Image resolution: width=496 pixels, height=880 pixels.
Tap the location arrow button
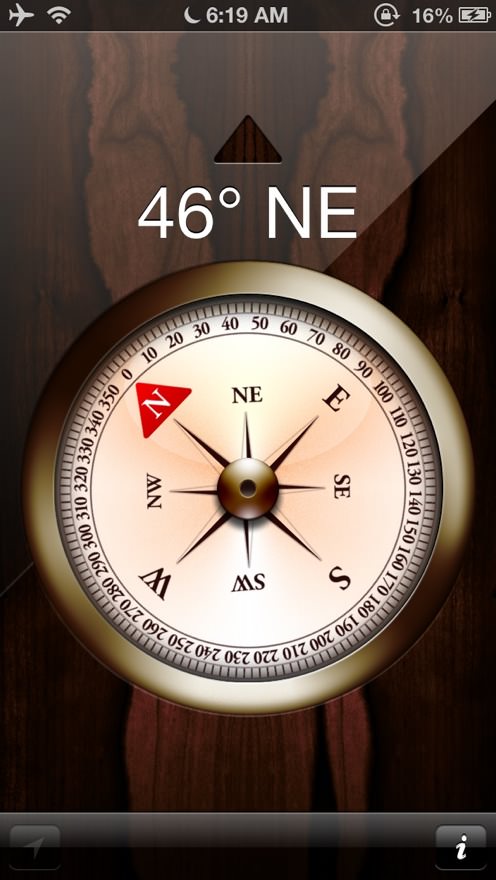(x=35, y=847)
